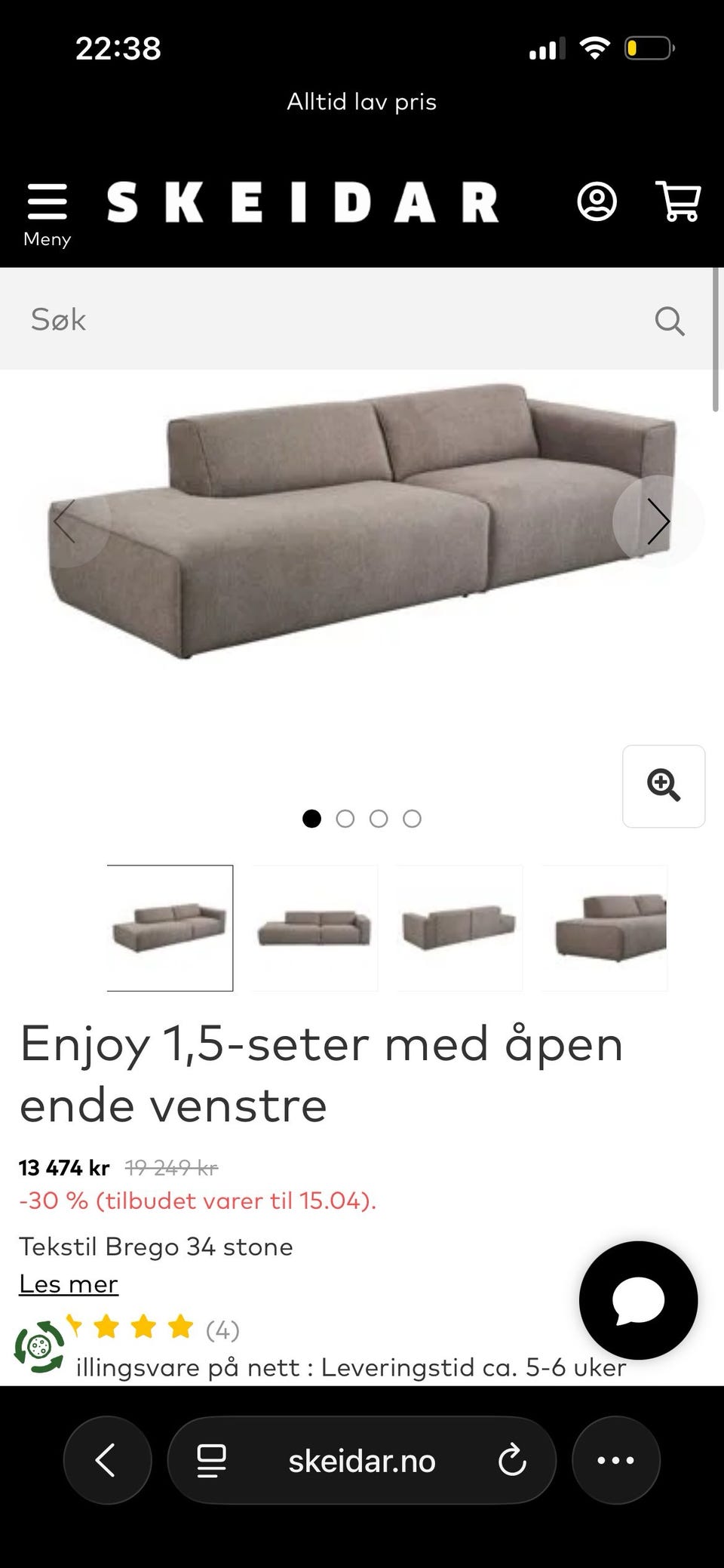Click the search magnifier icon
The height and width of the screenshot is (1568, 724).
click(x=669, y=321)
